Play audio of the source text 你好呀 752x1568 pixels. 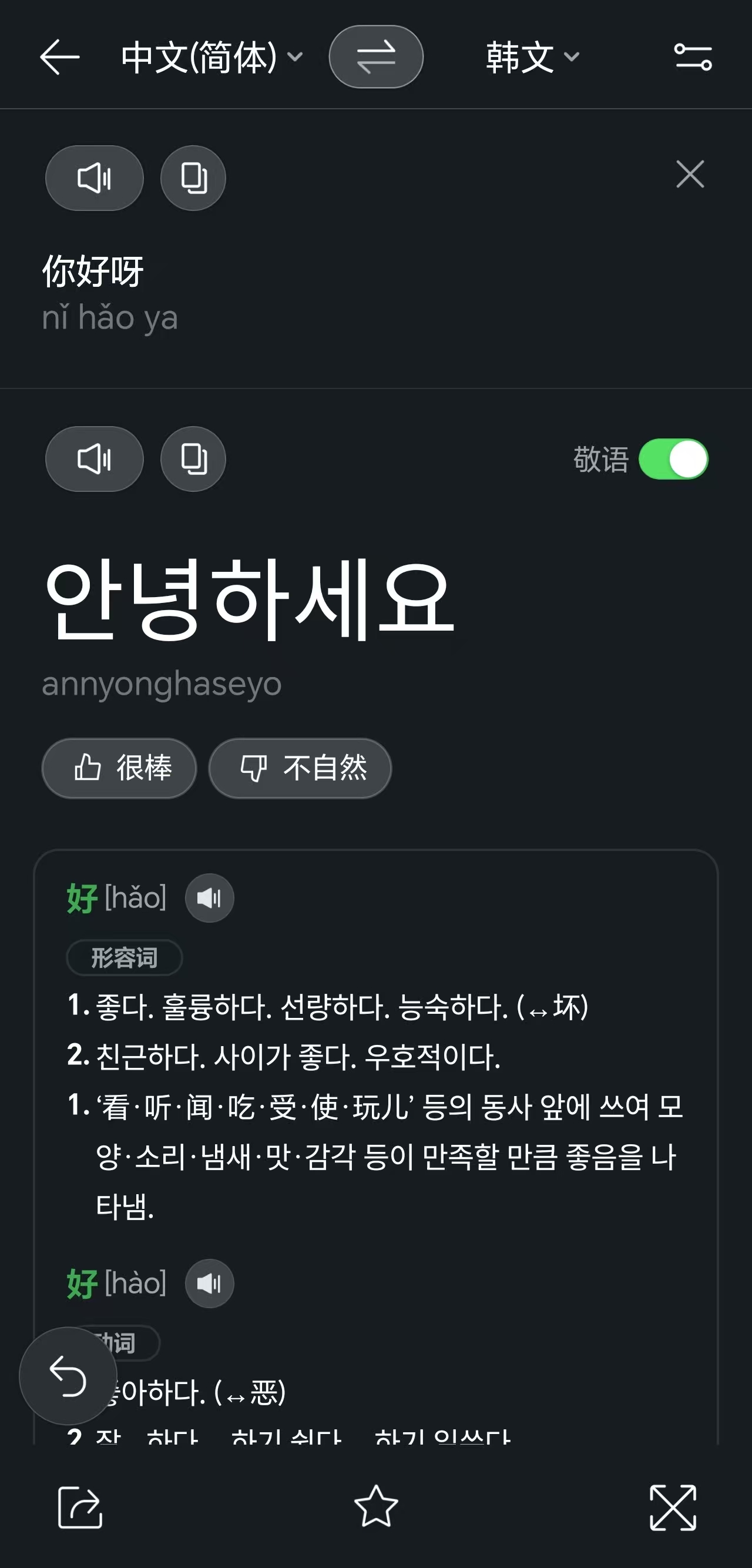click(x=95, y=177)
